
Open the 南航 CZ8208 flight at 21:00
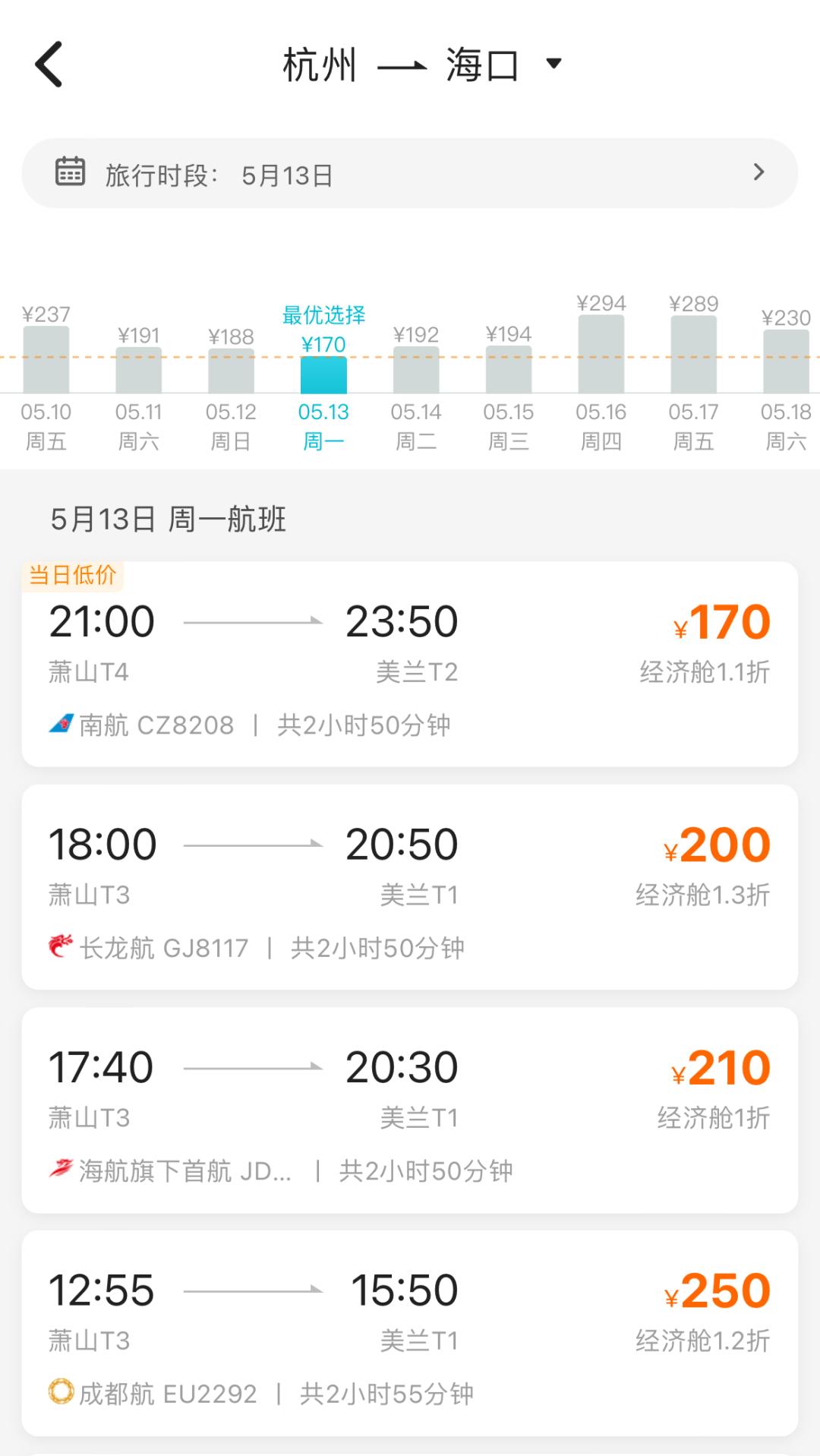click(x=410, y=664)
